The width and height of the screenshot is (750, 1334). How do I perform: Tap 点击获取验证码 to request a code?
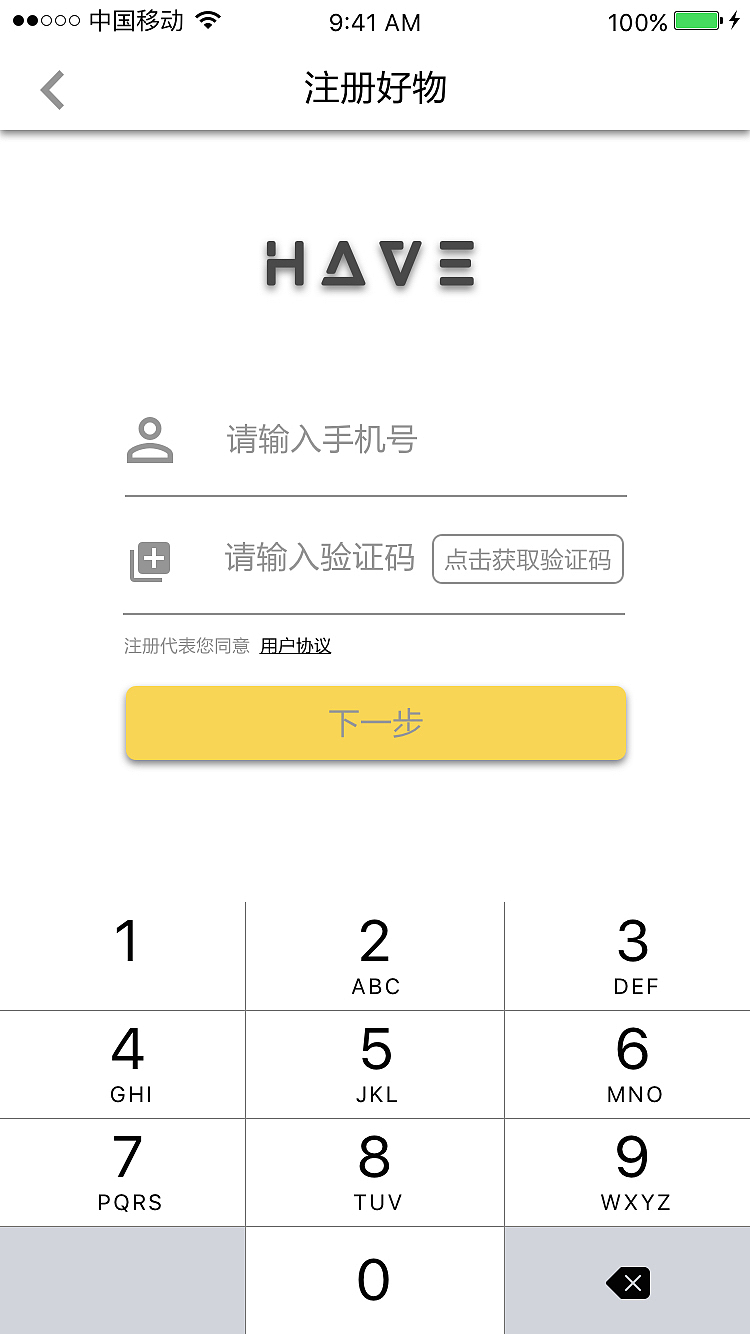pyautogui.click(x=527, y=560)
